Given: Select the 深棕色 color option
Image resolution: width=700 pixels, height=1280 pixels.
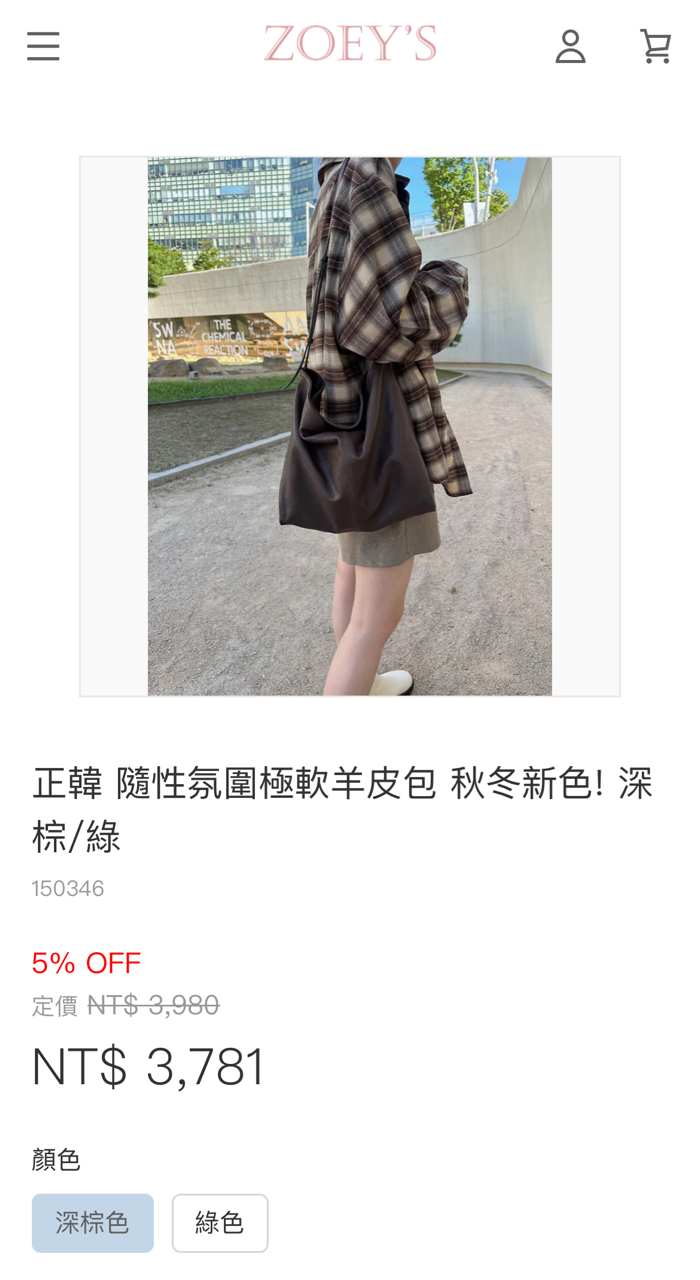Looking at the screenshot, I should [x=93, y=1222].
